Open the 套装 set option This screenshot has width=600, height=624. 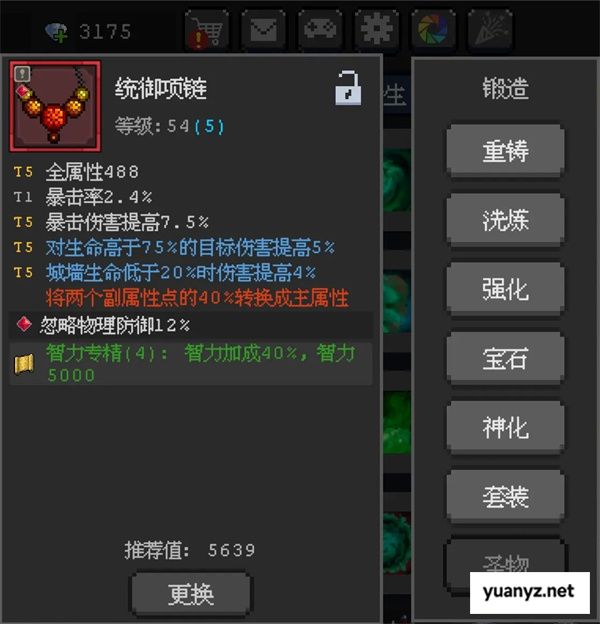[x=505, y=497]
